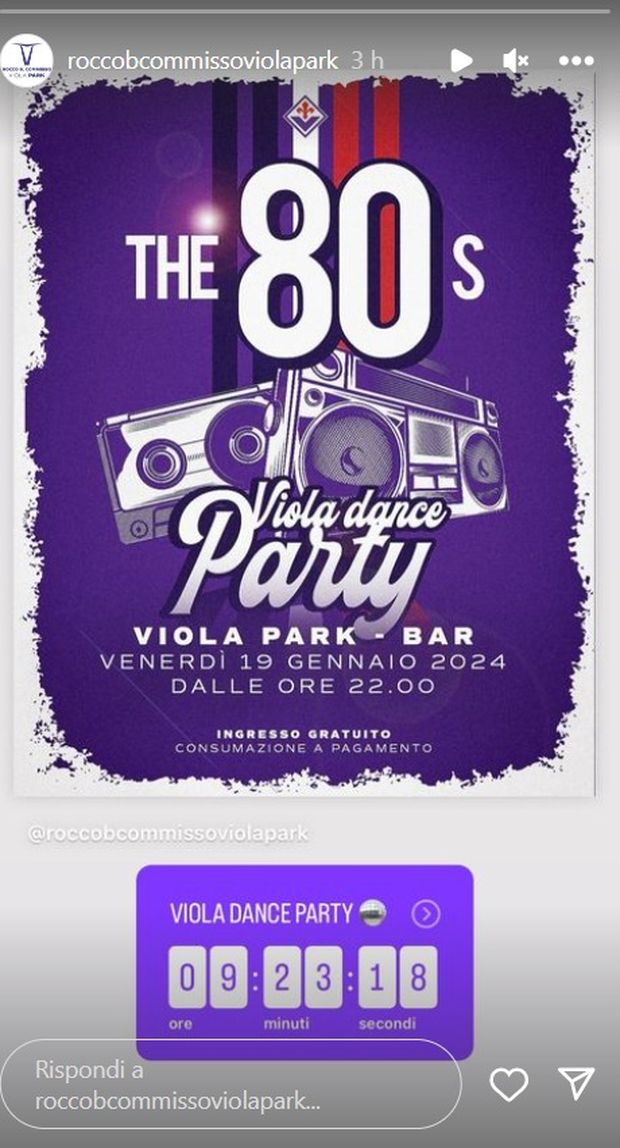Unmute the story sound
The image size is (620, 1148).
click(x=516, y=61)
